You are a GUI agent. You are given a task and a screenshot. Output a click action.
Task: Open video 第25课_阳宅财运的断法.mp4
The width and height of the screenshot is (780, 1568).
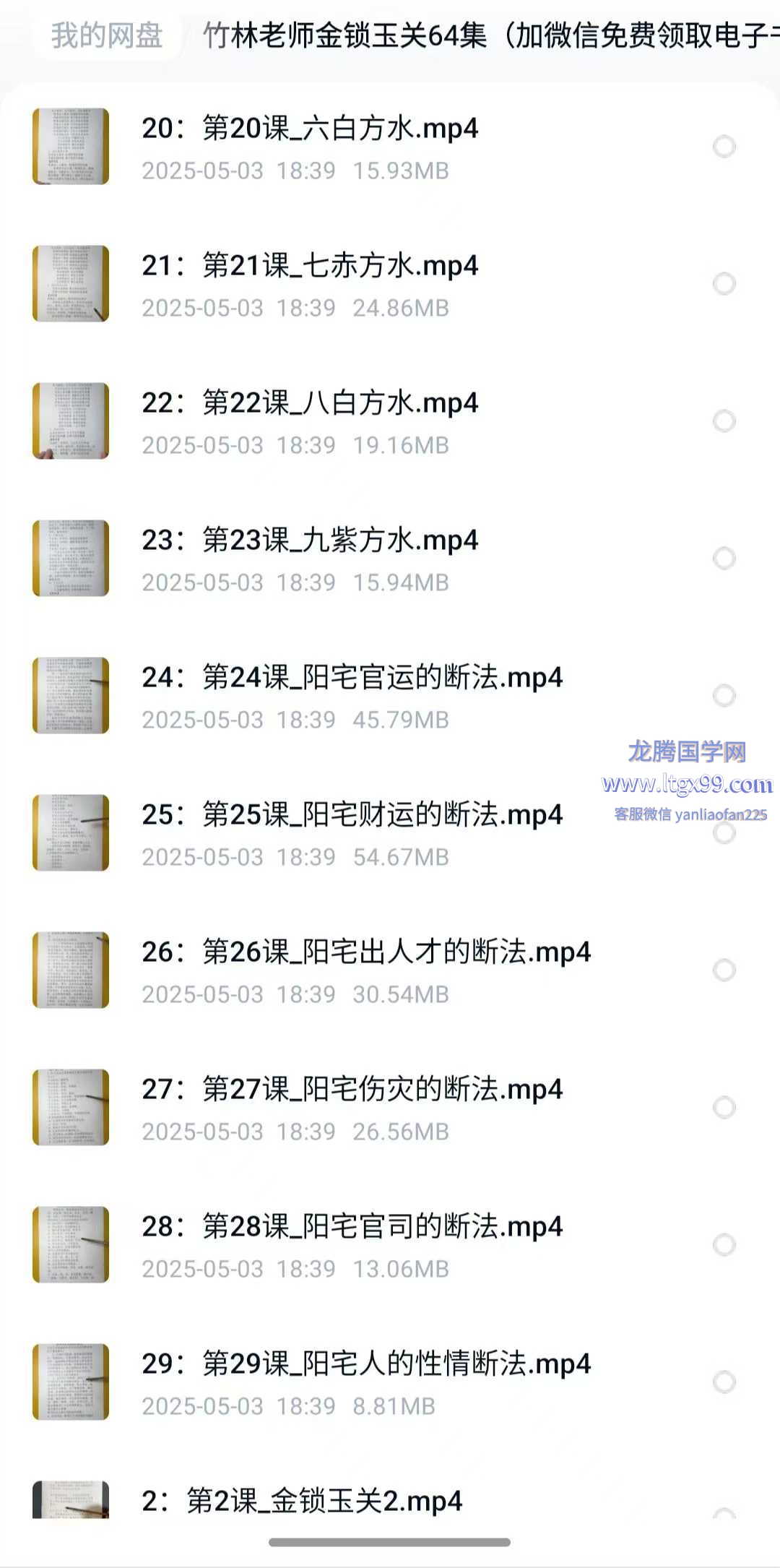(x=352, y=815)
